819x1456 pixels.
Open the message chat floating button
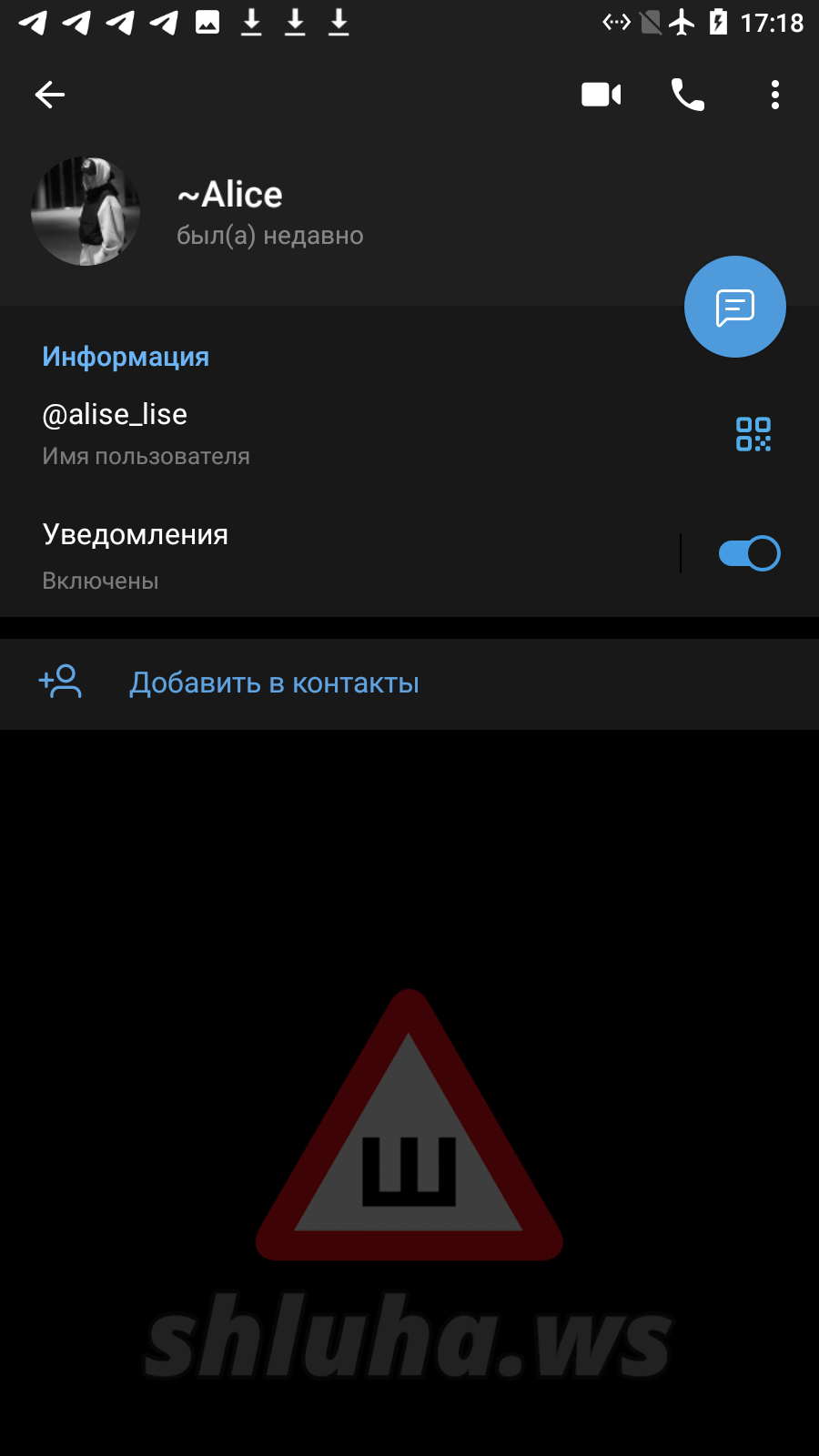pos(735,307)
